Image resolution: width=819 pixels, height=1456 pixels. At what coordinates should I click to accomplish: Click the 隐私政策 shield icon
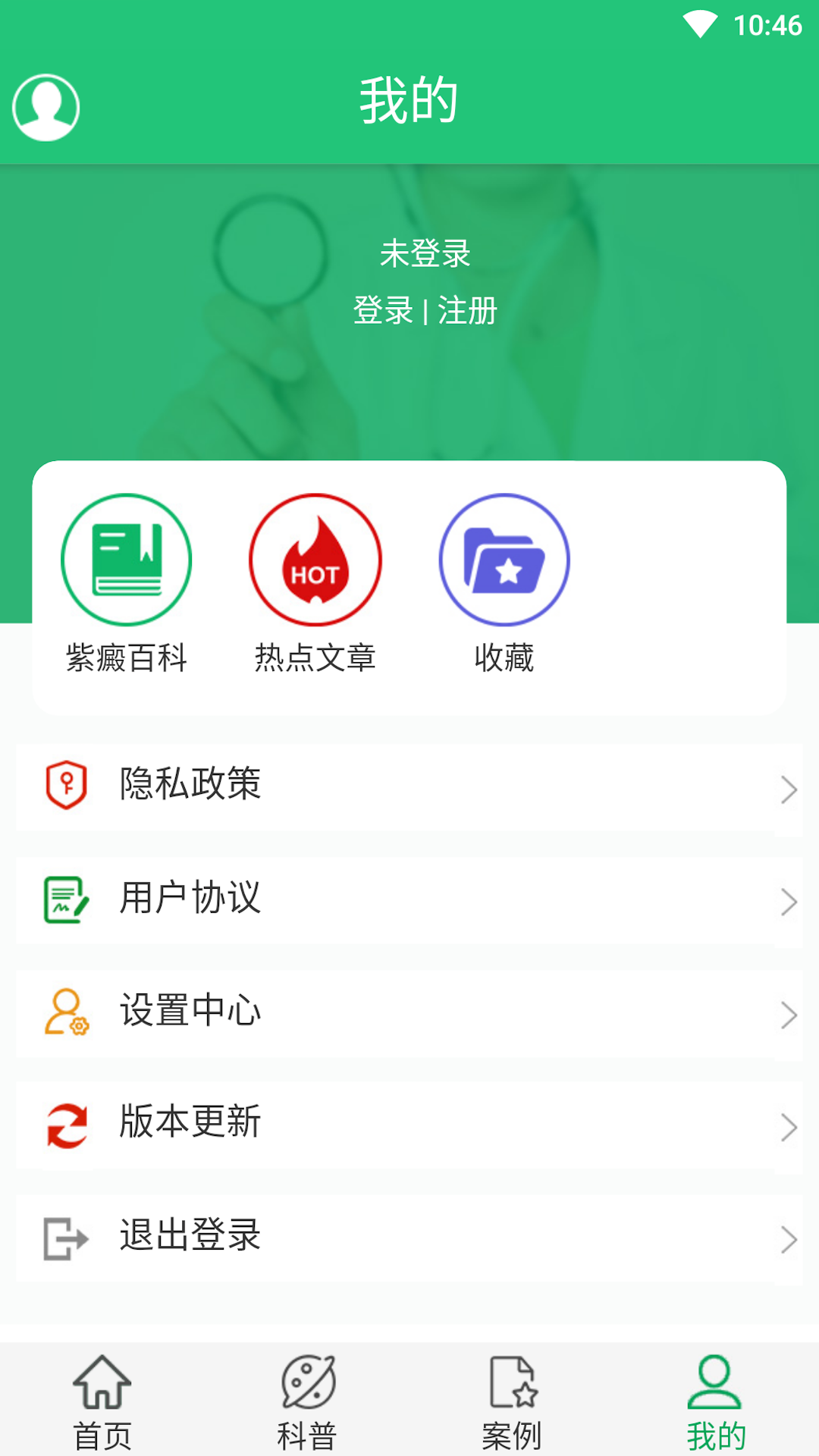coord(67,786)
